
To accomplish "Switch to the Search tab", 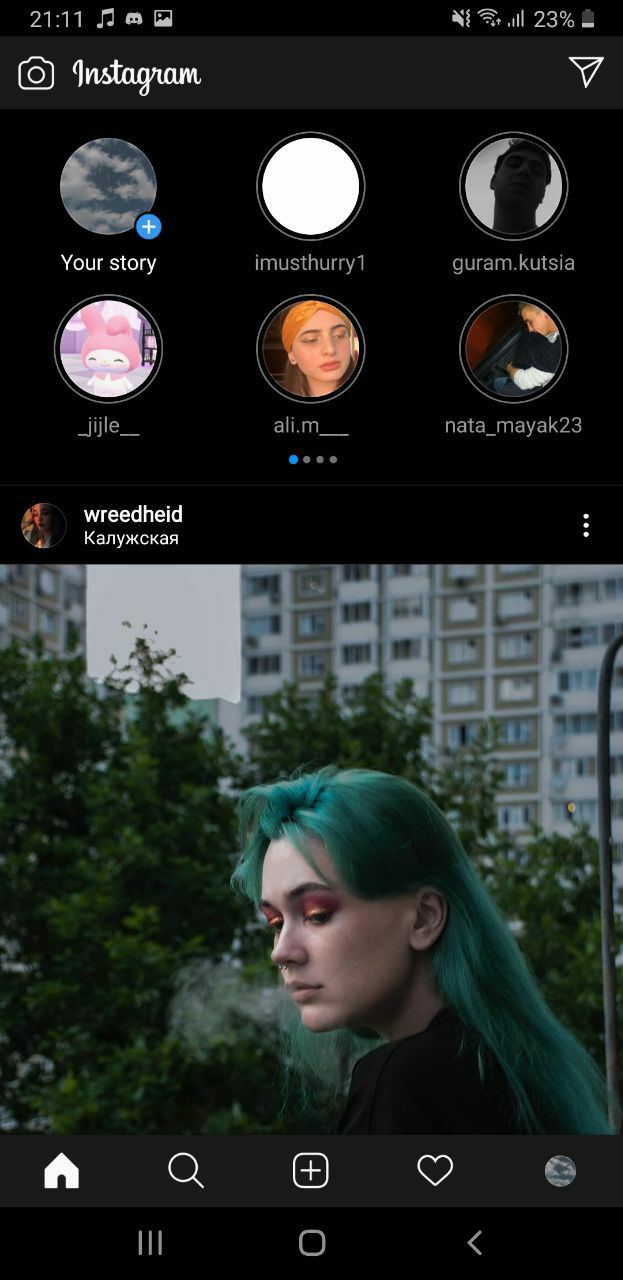I will 186,1170.
